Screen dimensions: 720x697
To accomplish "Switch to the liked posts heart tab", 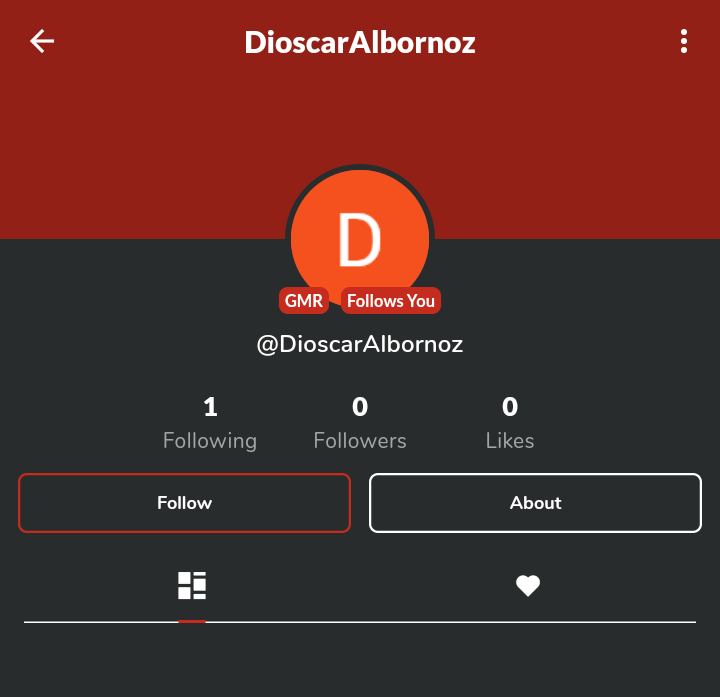I will tap(528, 586).
